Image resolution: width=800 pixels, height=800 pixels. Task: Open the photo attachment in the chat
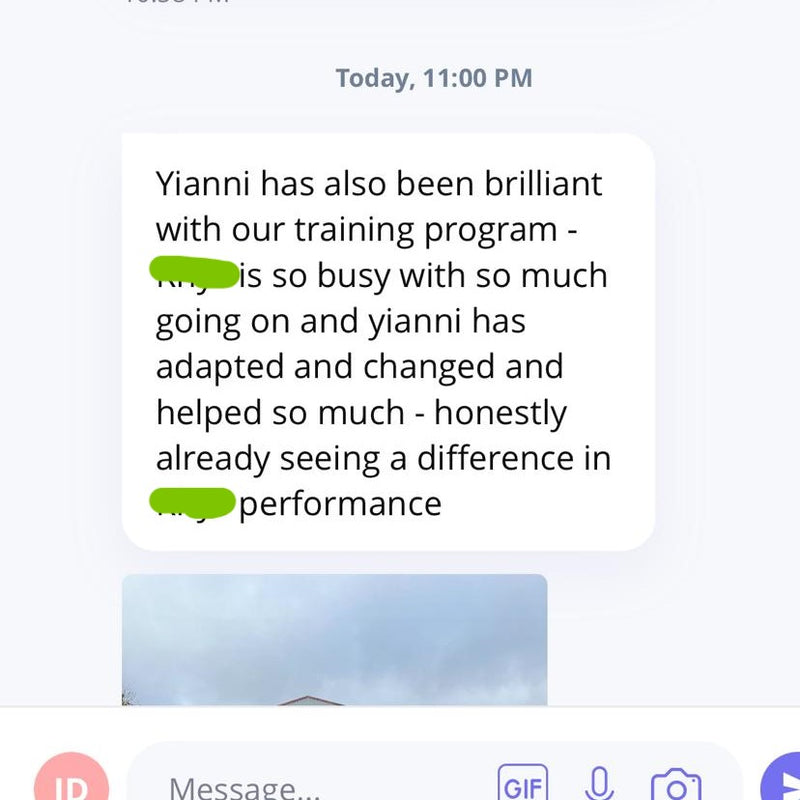pyautogui.click(x=334, y=640)
